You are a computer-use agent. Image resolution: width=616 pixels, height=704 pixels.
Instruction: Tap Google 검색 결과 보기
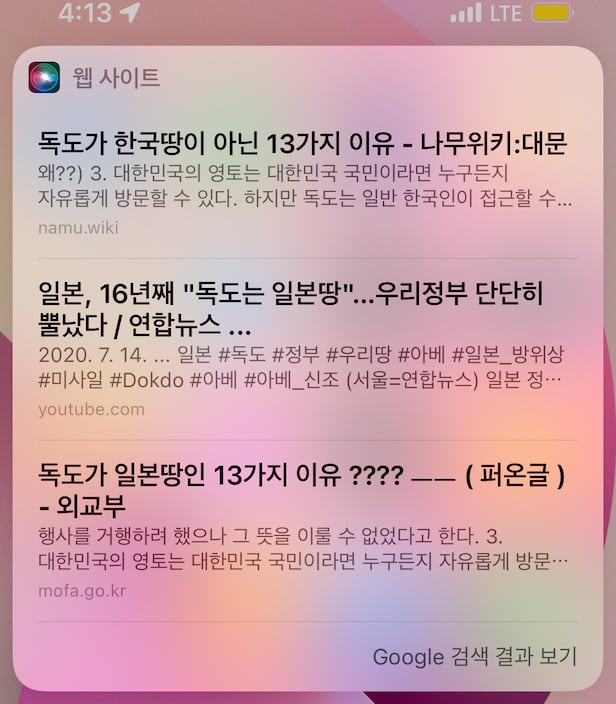[474, 657]
